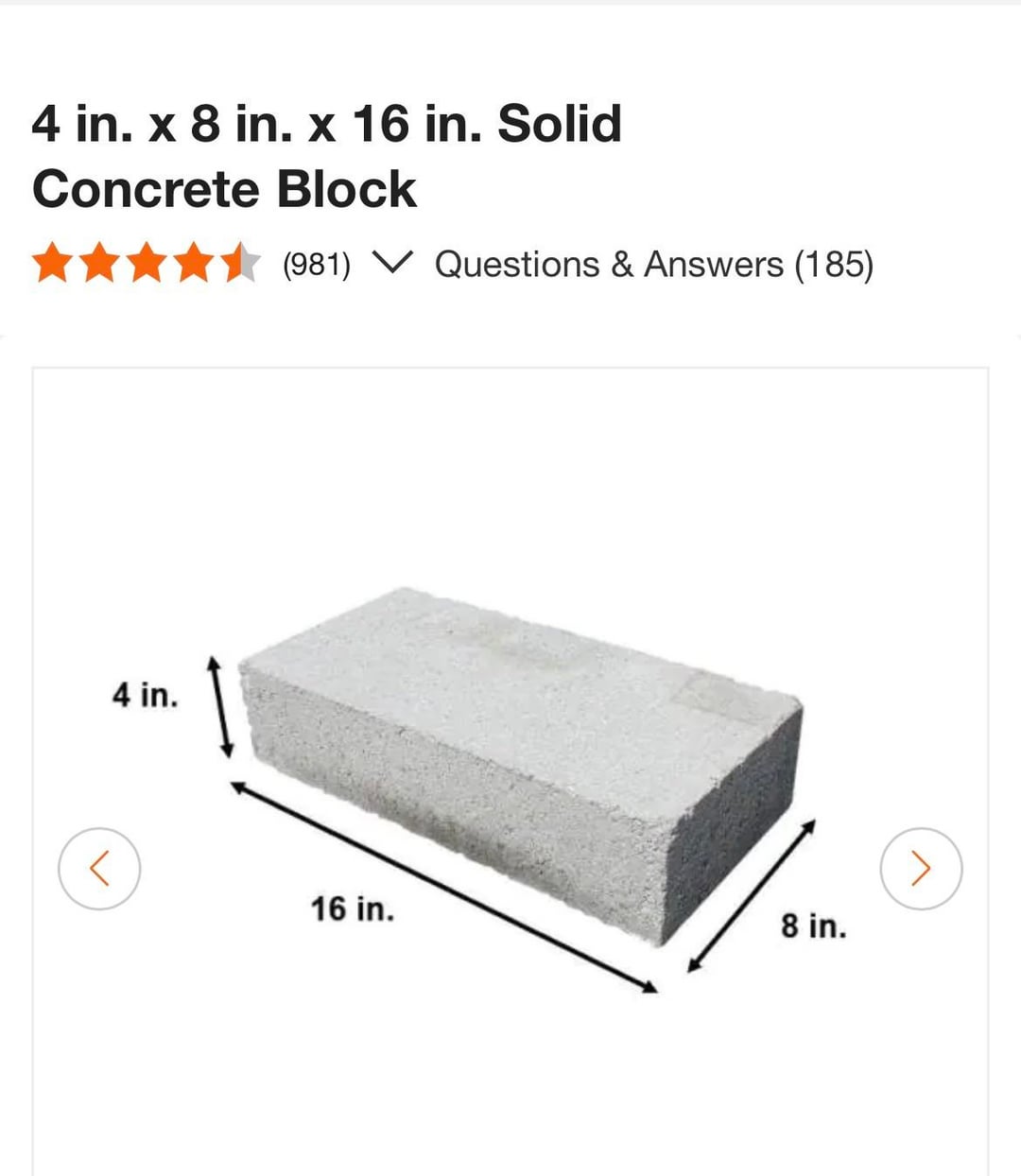This screenshot has height=1176, width=1021.
Task: Go to the previous product image
Action: pos(99,869)
